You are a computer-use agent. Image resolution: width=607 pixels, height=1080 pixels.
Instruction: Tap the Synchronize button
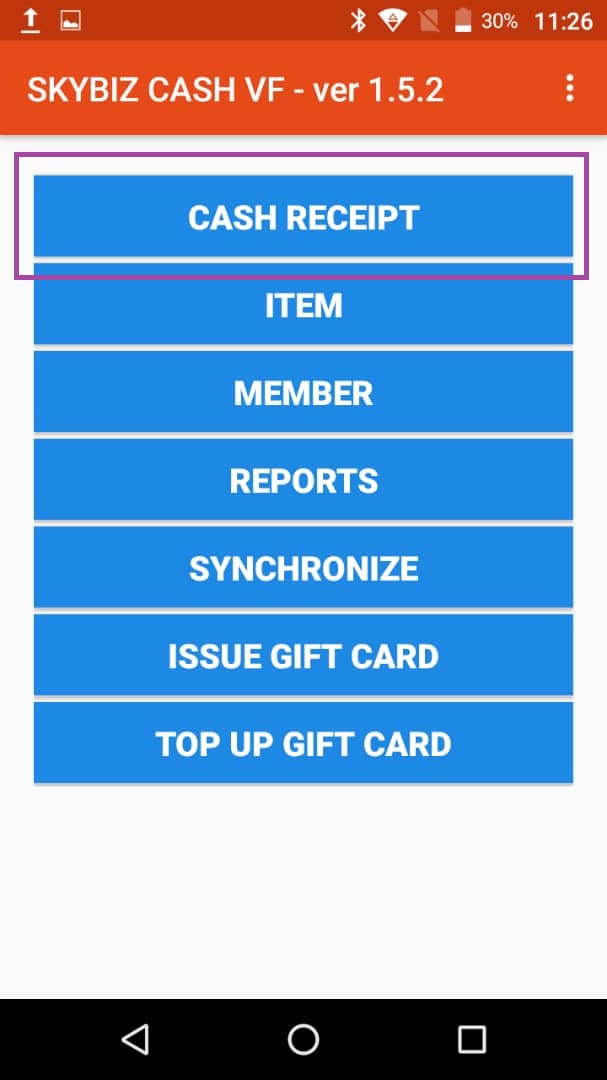303,568
